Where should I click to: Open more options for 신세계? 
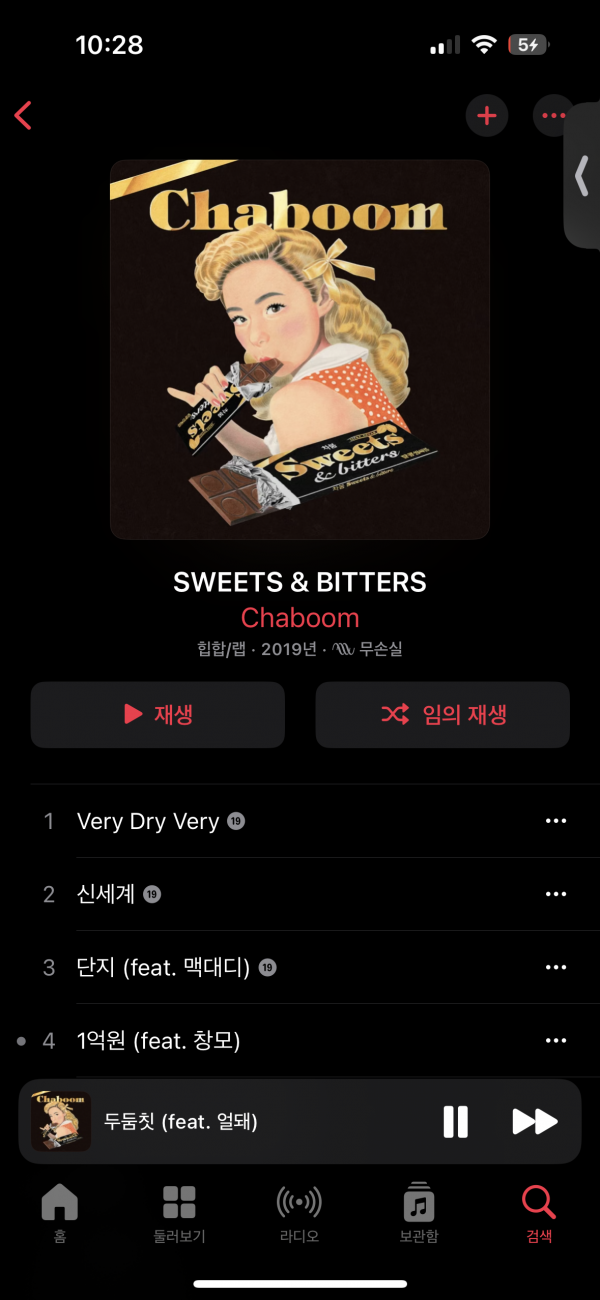pyautogui.click(x=556, y=894)
